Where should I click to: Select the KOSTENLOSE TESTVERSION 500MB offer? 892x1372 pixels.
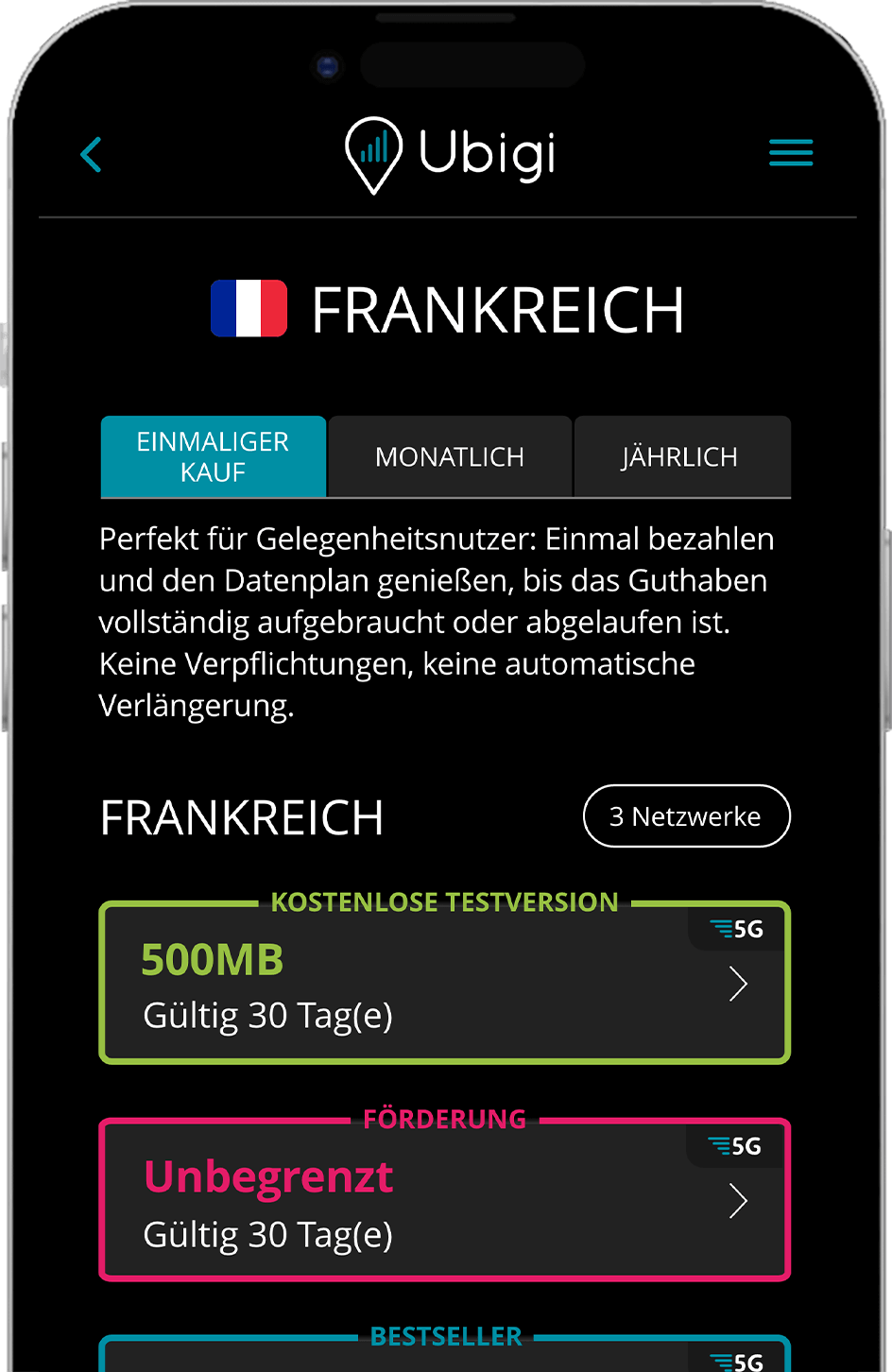(444, 983)
